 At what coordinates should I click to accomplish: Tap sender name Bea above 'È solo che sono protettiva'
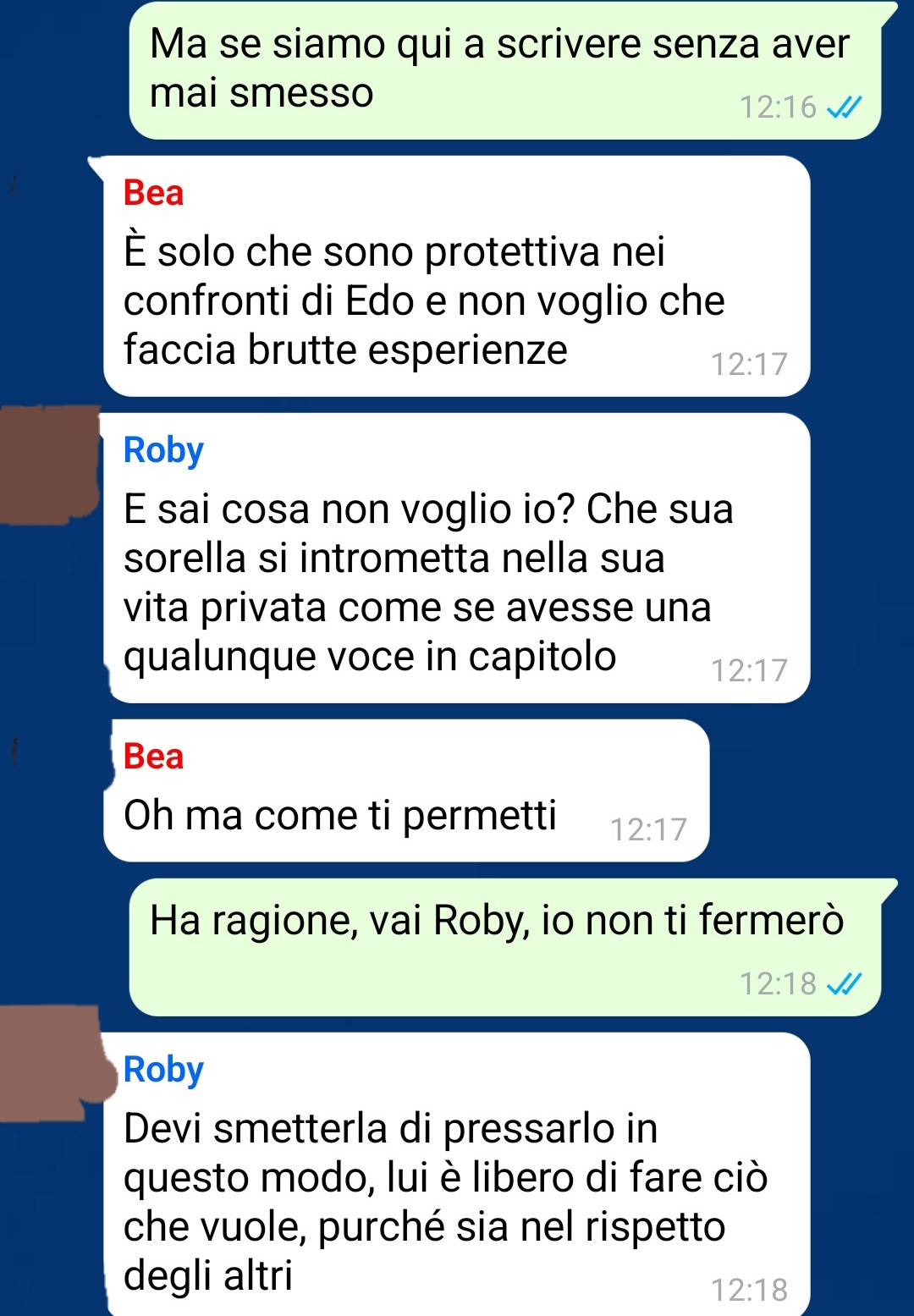153,193
